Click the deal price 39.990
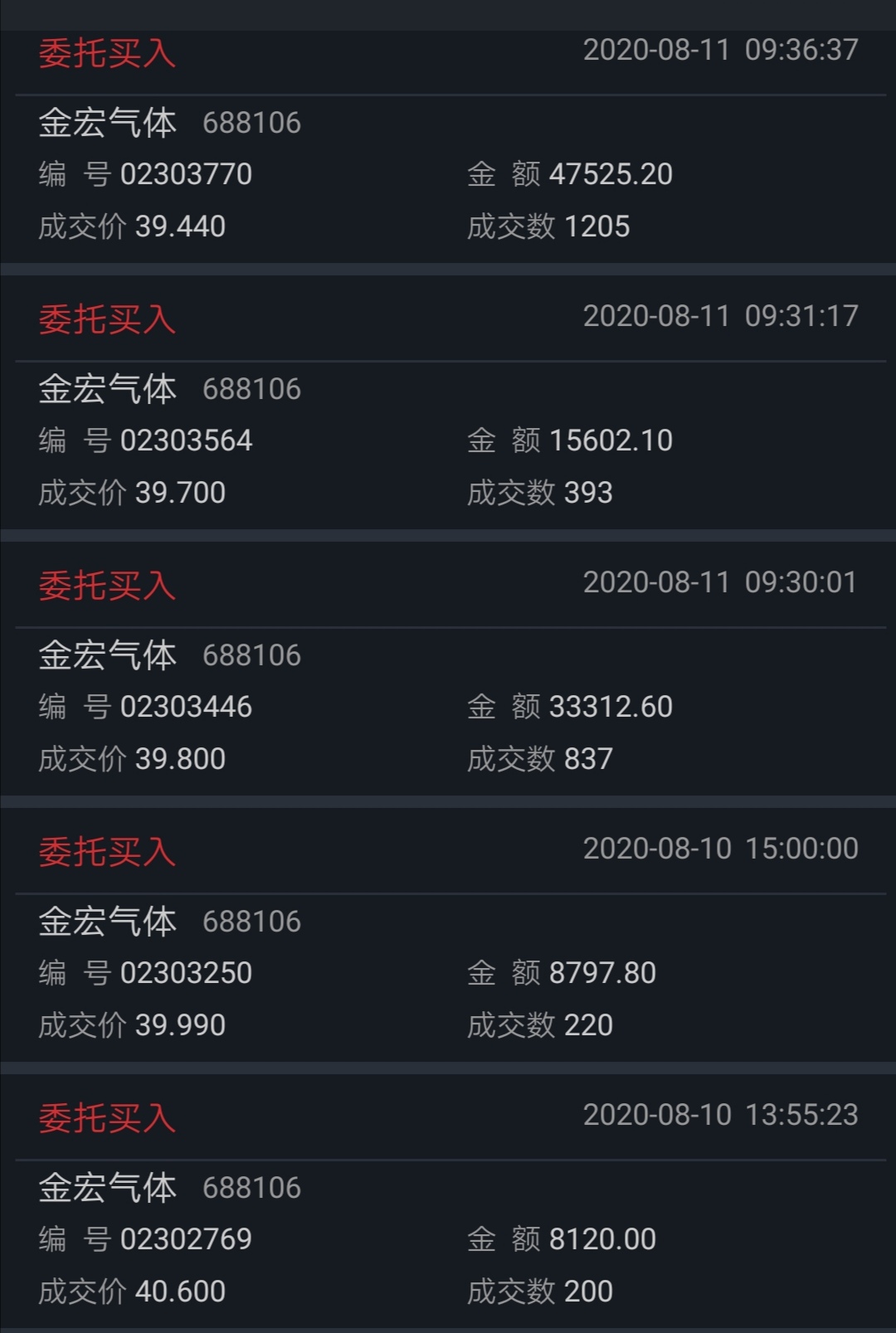896x1333 pixels. click(180, 1024)
